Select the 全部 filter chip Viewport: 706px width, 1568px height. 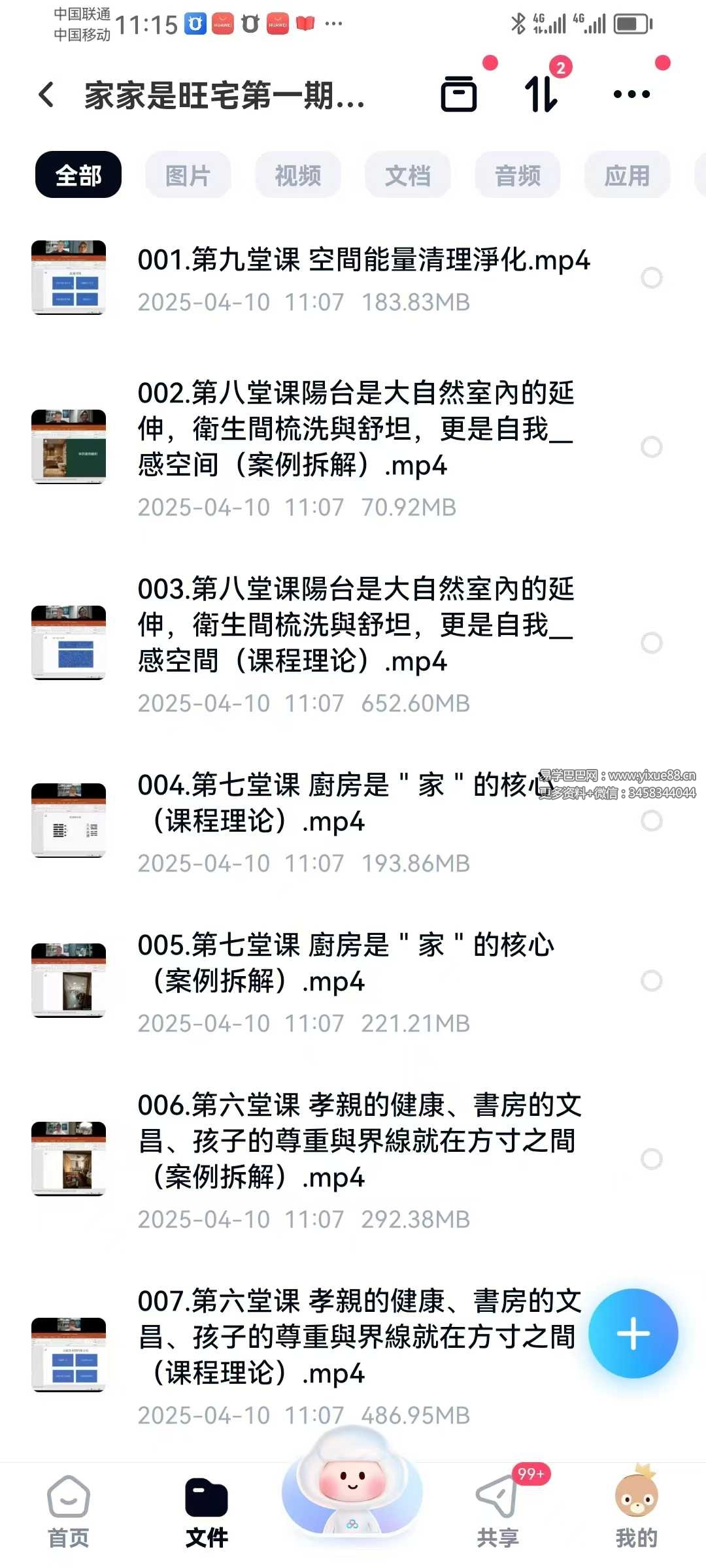(x=78, y=174)
